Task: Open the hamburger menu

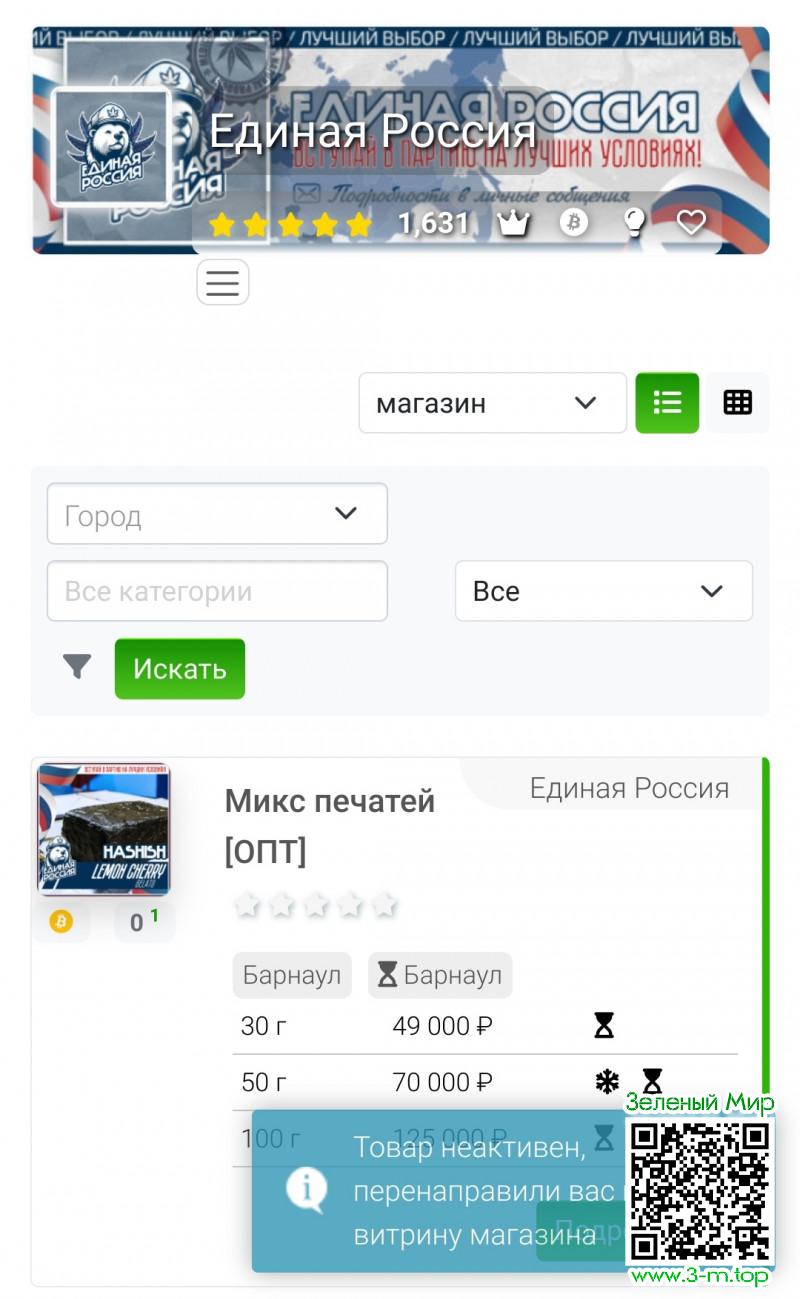Action: (x=222, y=283)
